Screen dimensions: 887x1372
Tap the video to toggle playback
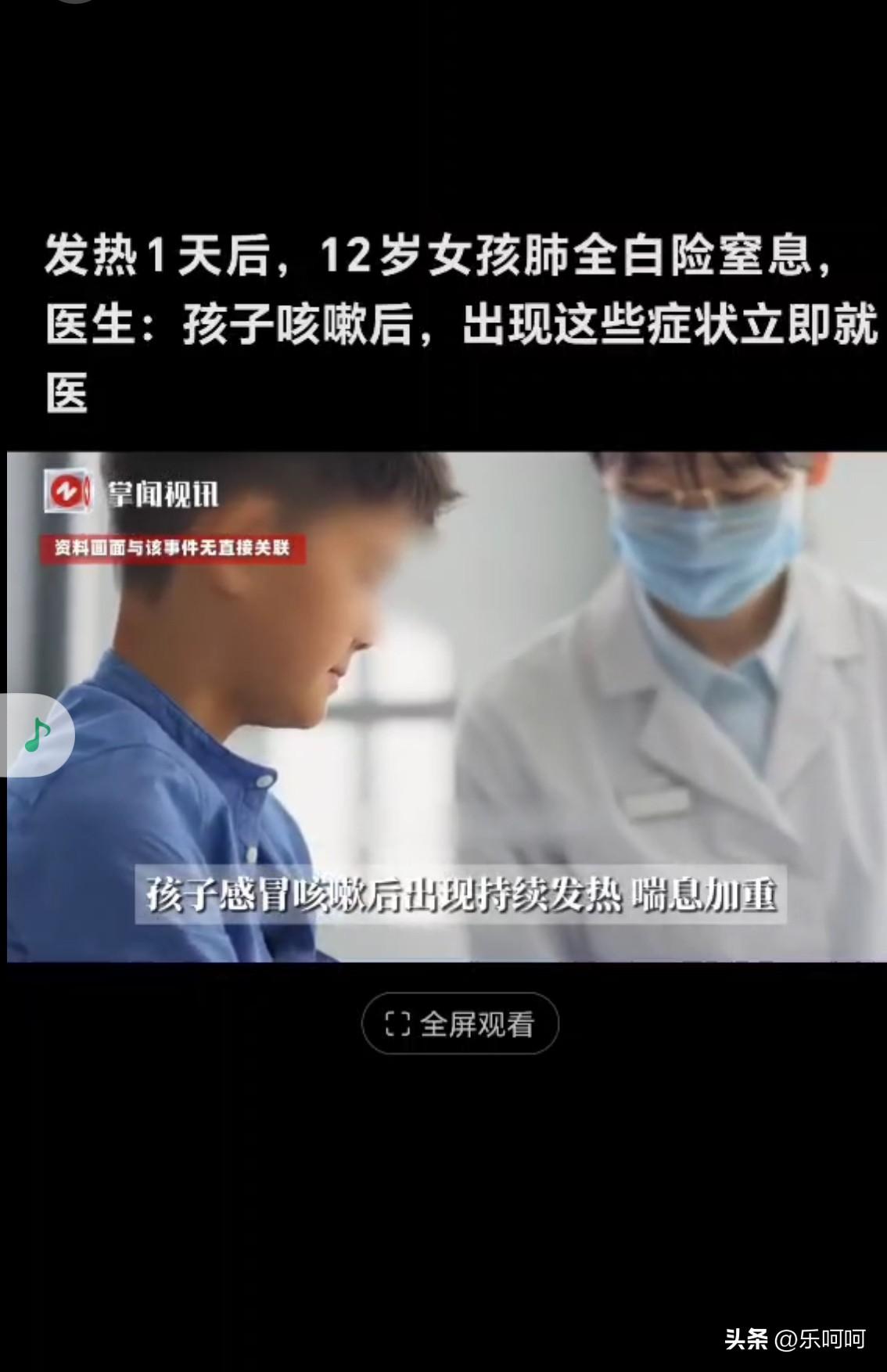tap(447, 707)
